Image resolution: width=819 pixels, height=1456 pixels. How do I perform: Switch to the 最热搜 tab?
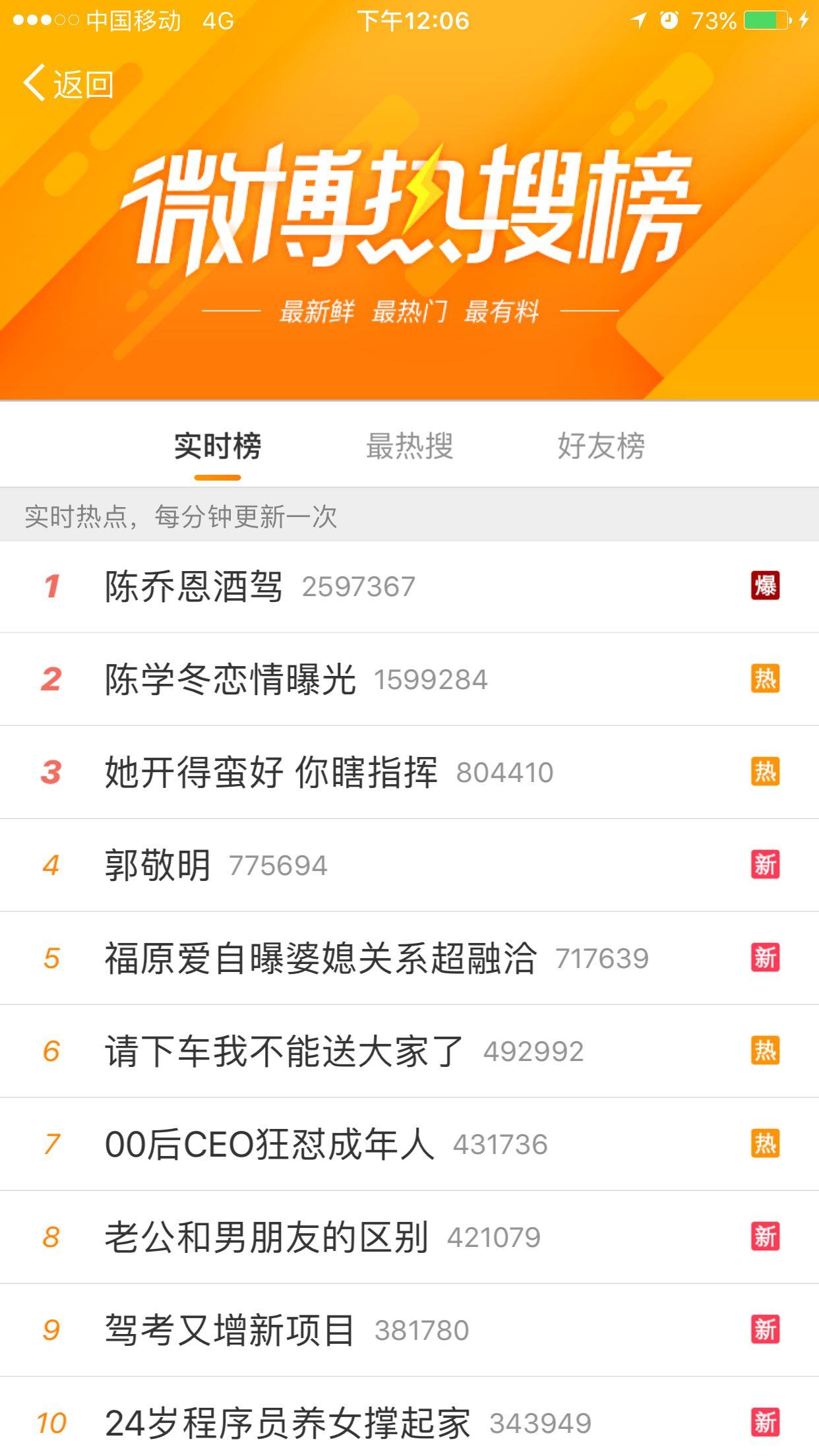point(409,446)
